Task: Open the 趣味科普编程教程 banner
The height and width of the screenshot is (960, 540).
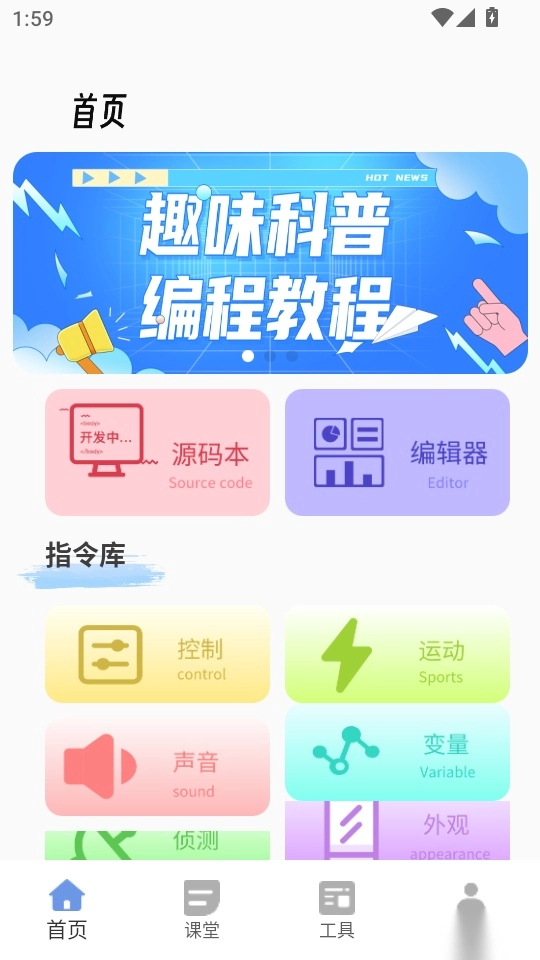Action: [270, 263]
